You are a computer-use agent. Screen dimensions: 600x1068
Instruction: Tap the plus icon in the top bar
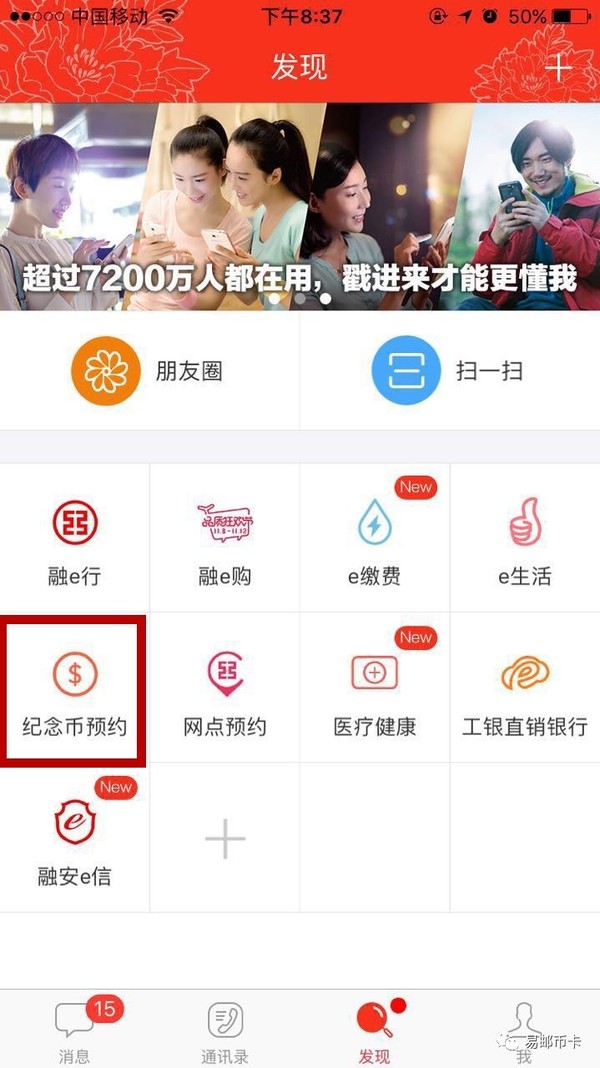coord(558,67)
